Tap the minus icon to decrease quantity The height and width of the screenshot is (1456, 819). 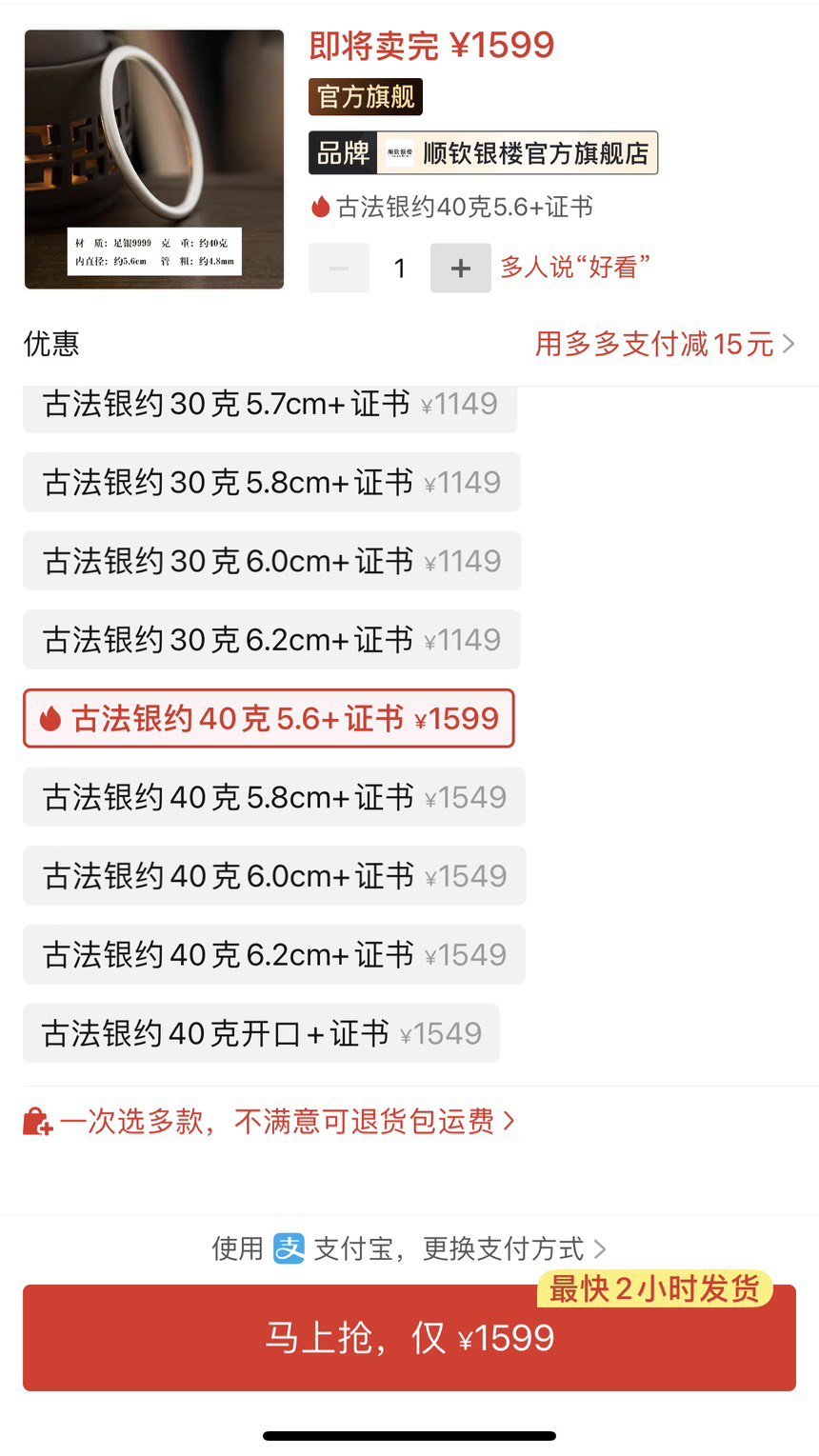pos(338,268)
